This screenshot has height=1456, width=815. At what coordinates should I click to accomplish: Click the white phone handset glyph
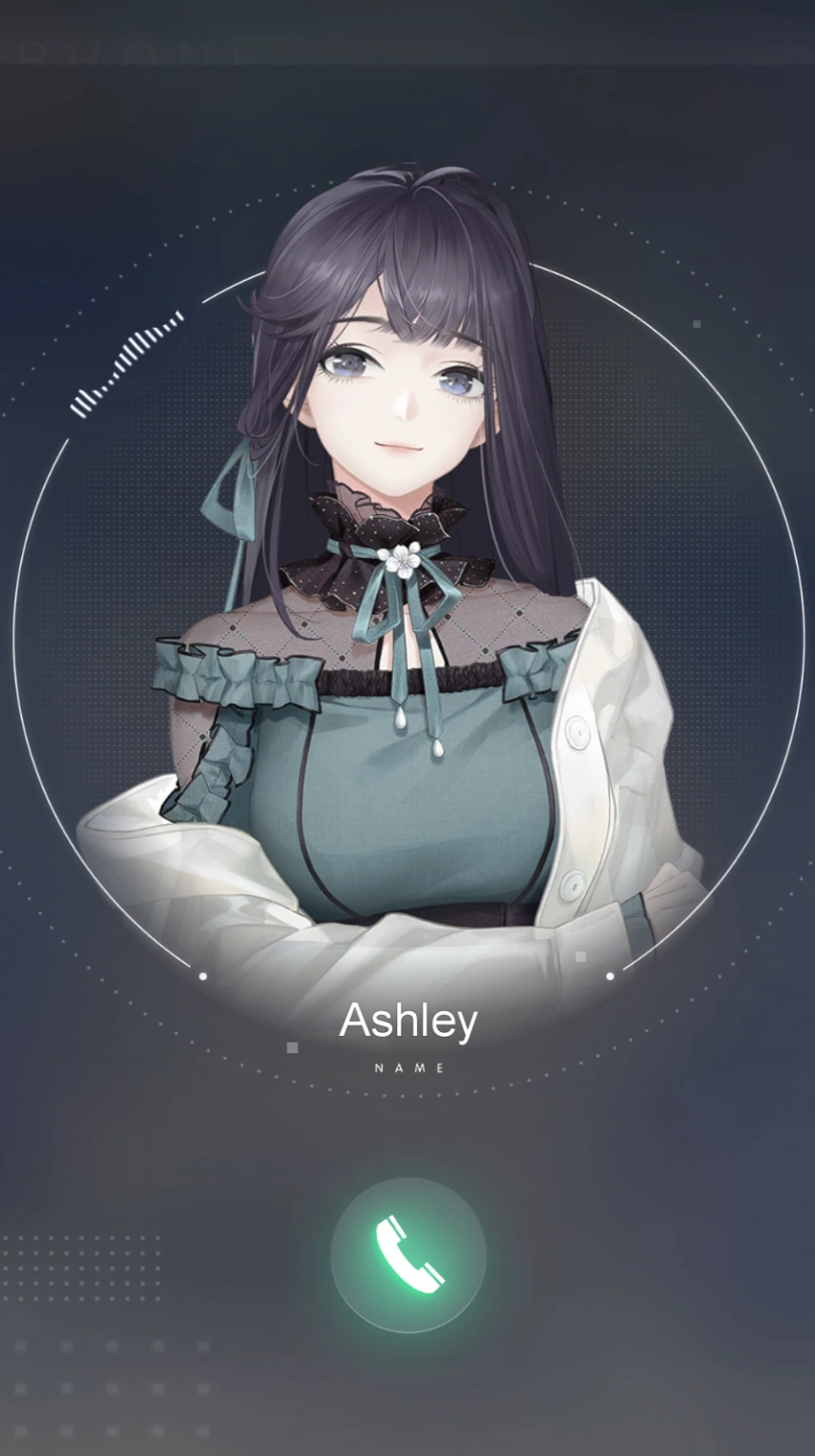(x=407, y=1256)
